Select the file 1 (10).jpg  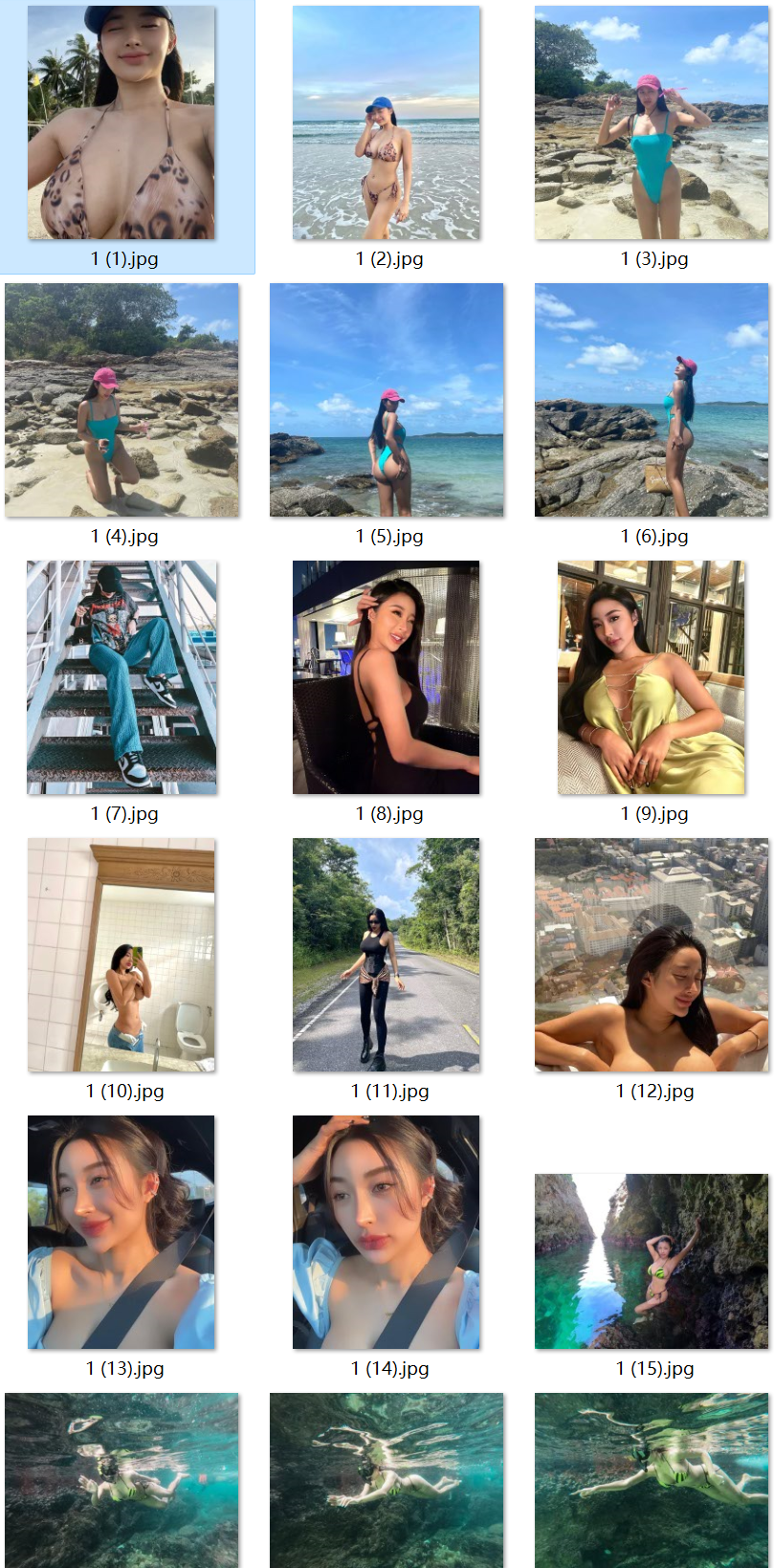(122, 955)
